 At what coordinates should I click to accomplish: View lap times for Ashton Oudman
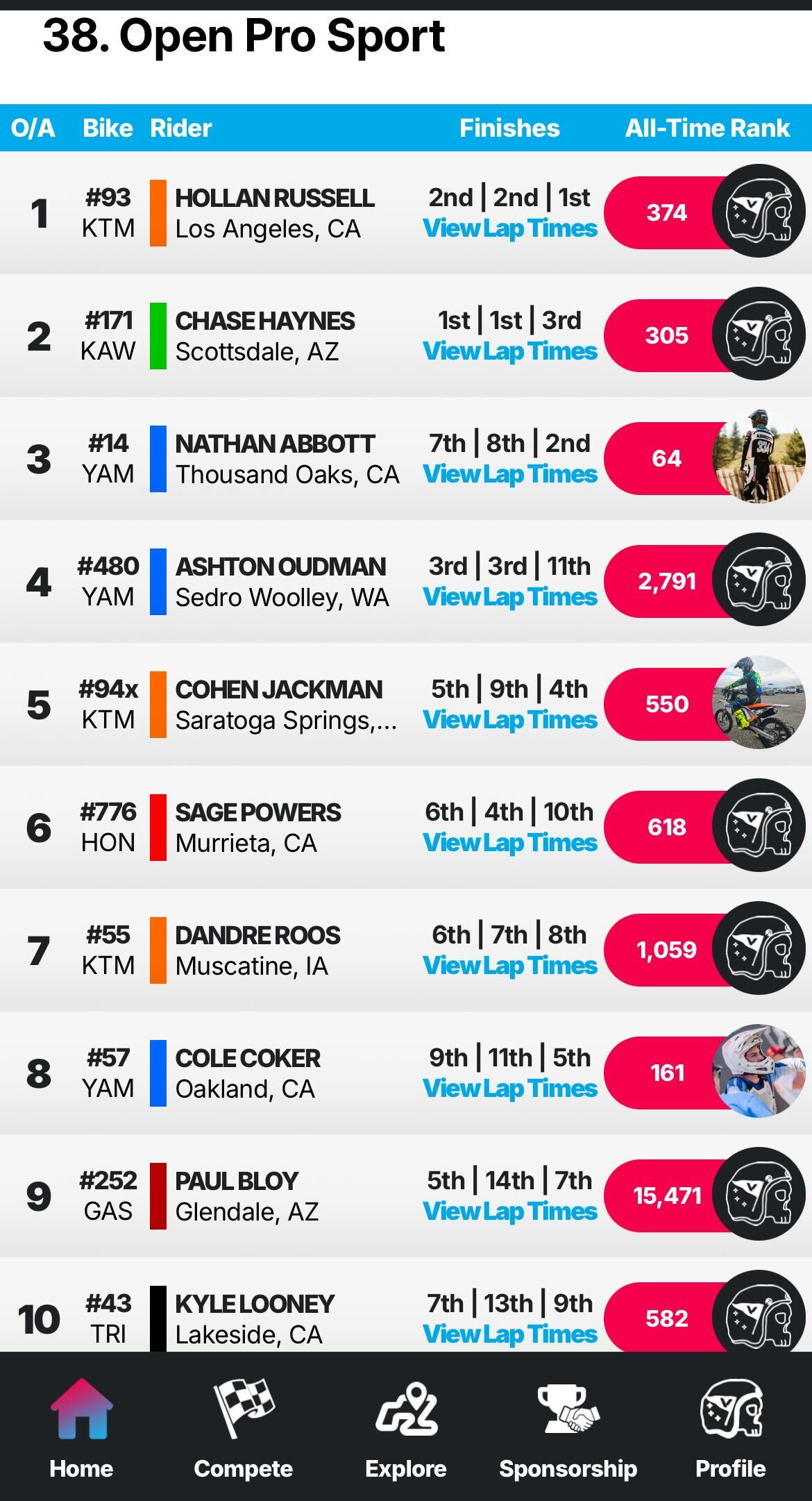(x=510, y=597)
